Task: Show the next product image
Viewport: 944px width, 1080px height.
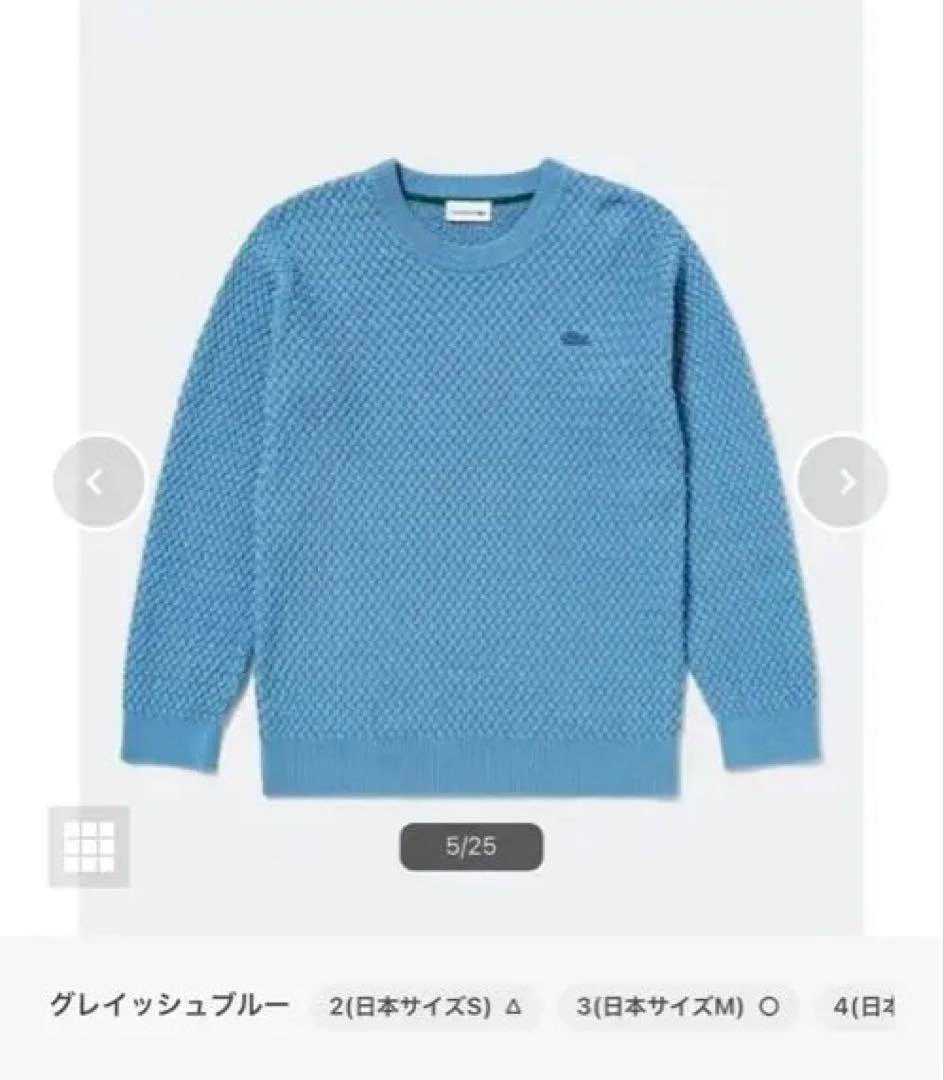Action: click(x=843, y=482)
